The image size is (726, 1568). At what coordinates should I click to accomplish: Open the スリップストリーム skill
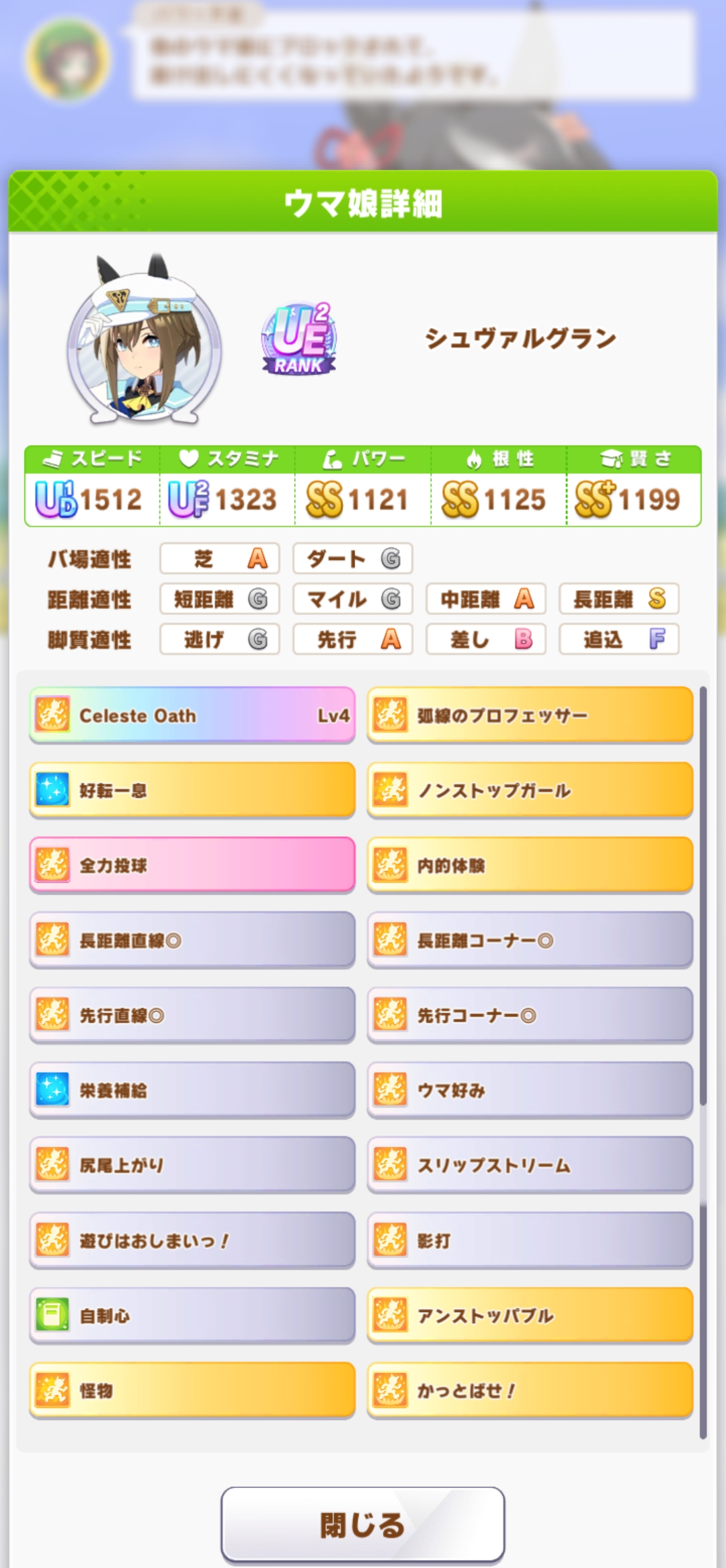(x=530, y=1165)
